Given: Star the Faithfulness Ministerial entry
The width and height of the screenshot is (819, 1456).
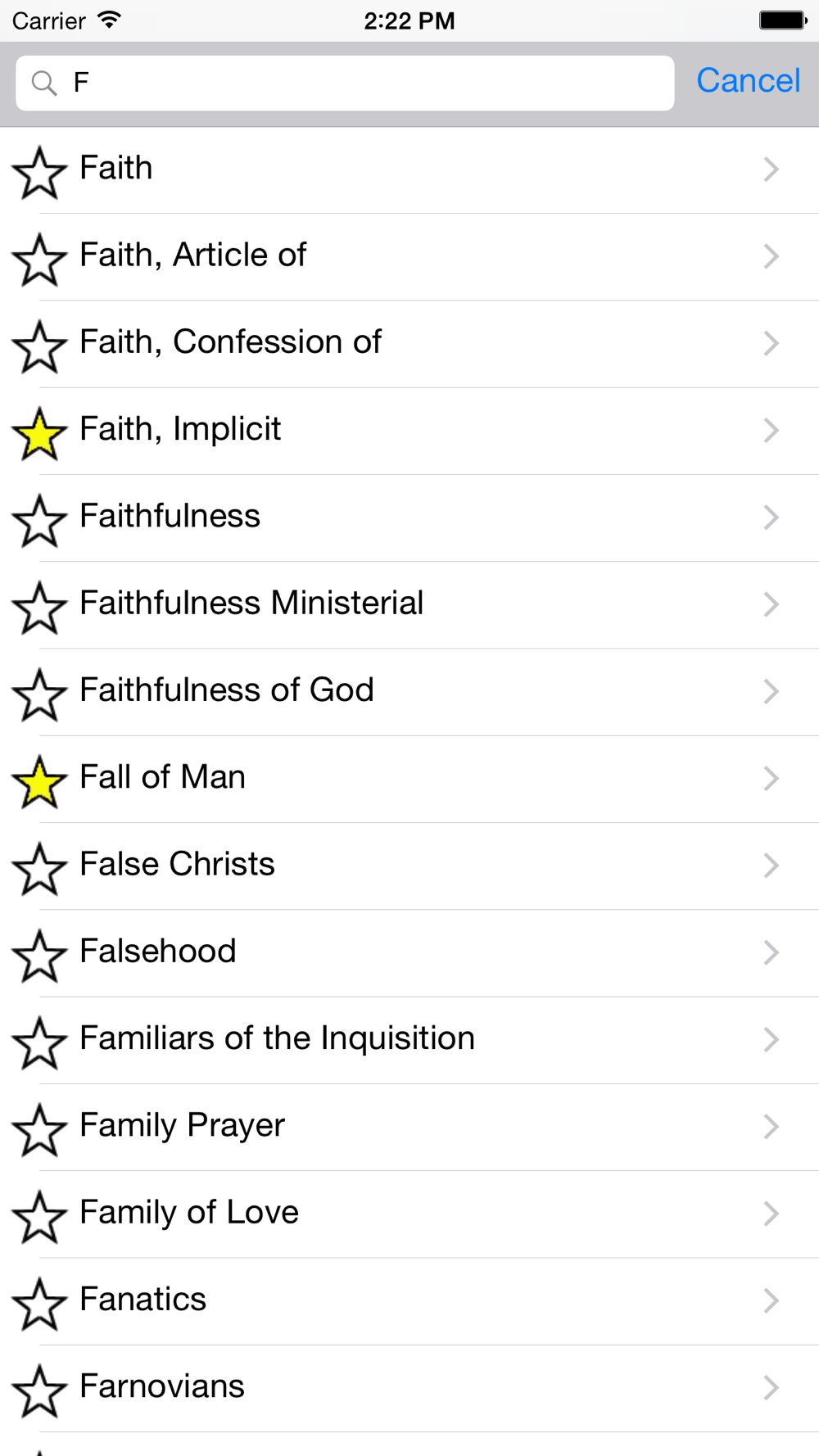Looking at the screenshot, I should point(39,608).
